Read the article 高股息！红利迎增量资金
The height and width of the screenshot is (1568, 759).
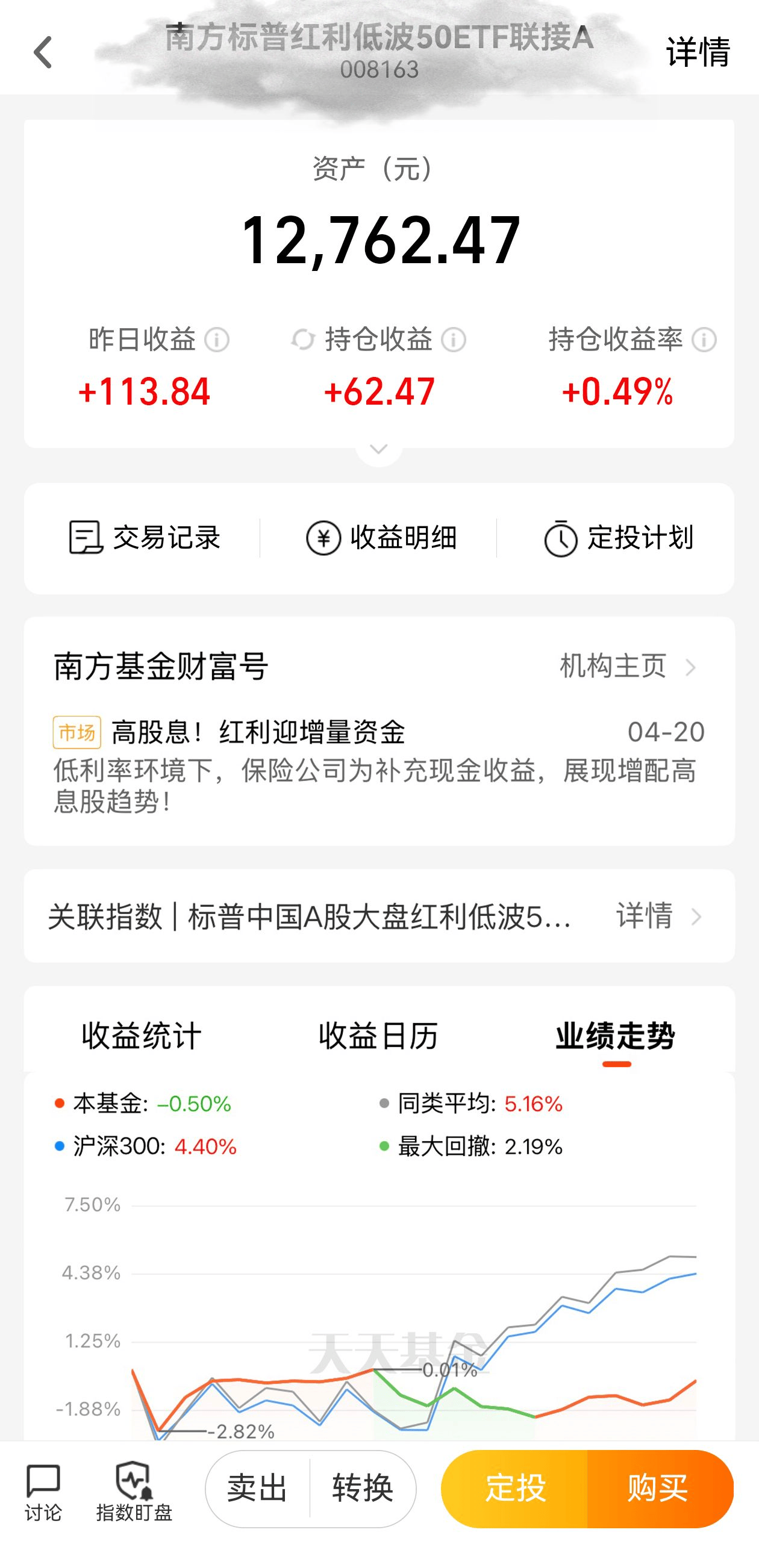pyautogui.click(x=258, y=732)
